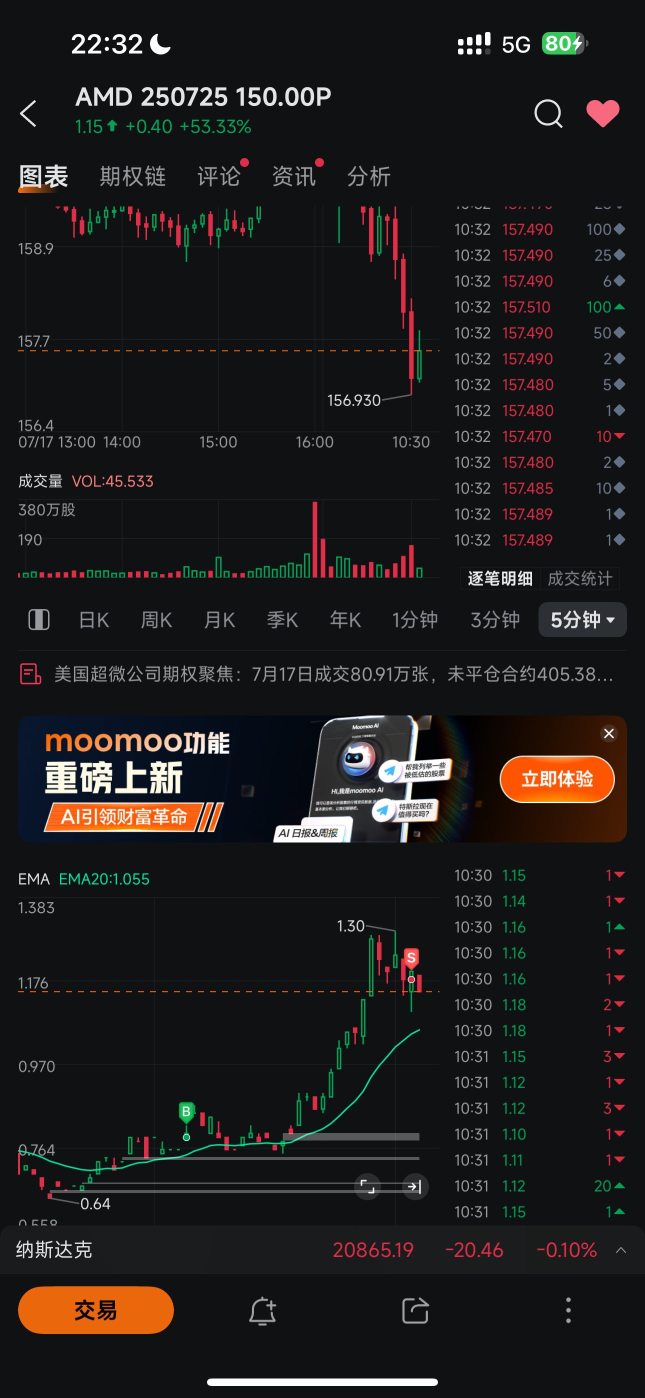Screen dimensions: 645x1398
Task: Choose the 1分钟 chart interval
Action: pos(415,620)
